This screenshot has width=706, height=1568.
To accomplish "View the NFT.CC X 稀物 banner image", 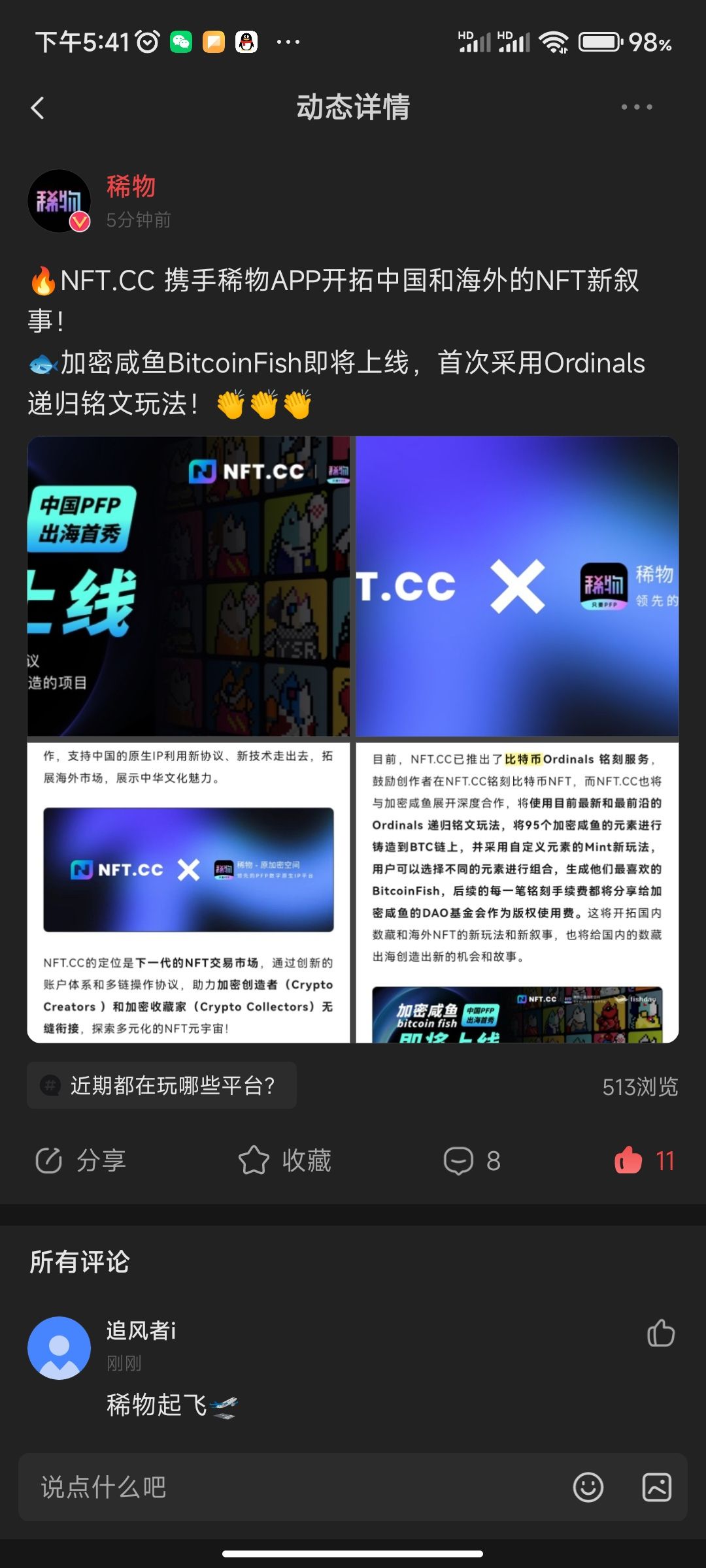I will pos(517,586).
